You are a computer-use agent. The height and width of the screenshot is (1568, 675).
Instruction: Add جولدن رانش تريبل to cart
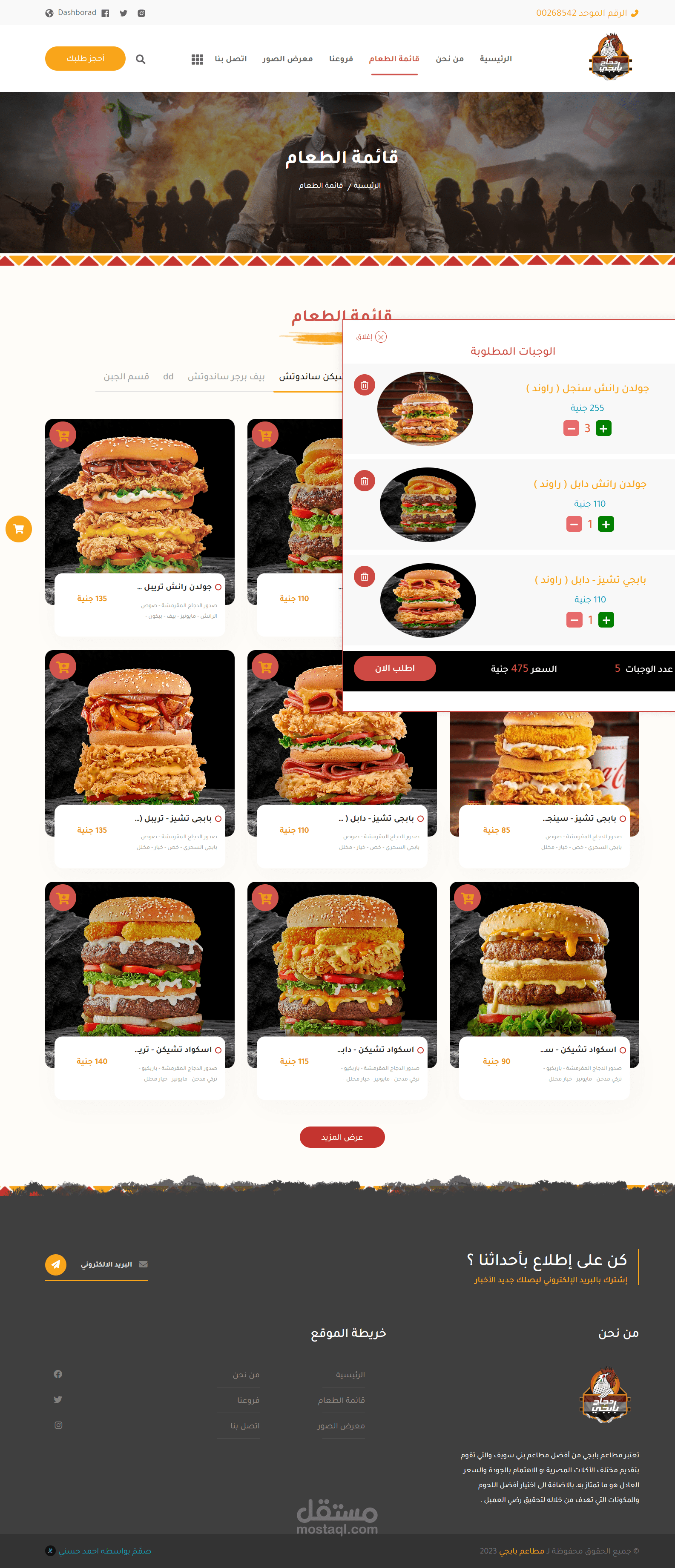[x=63, y=435]
